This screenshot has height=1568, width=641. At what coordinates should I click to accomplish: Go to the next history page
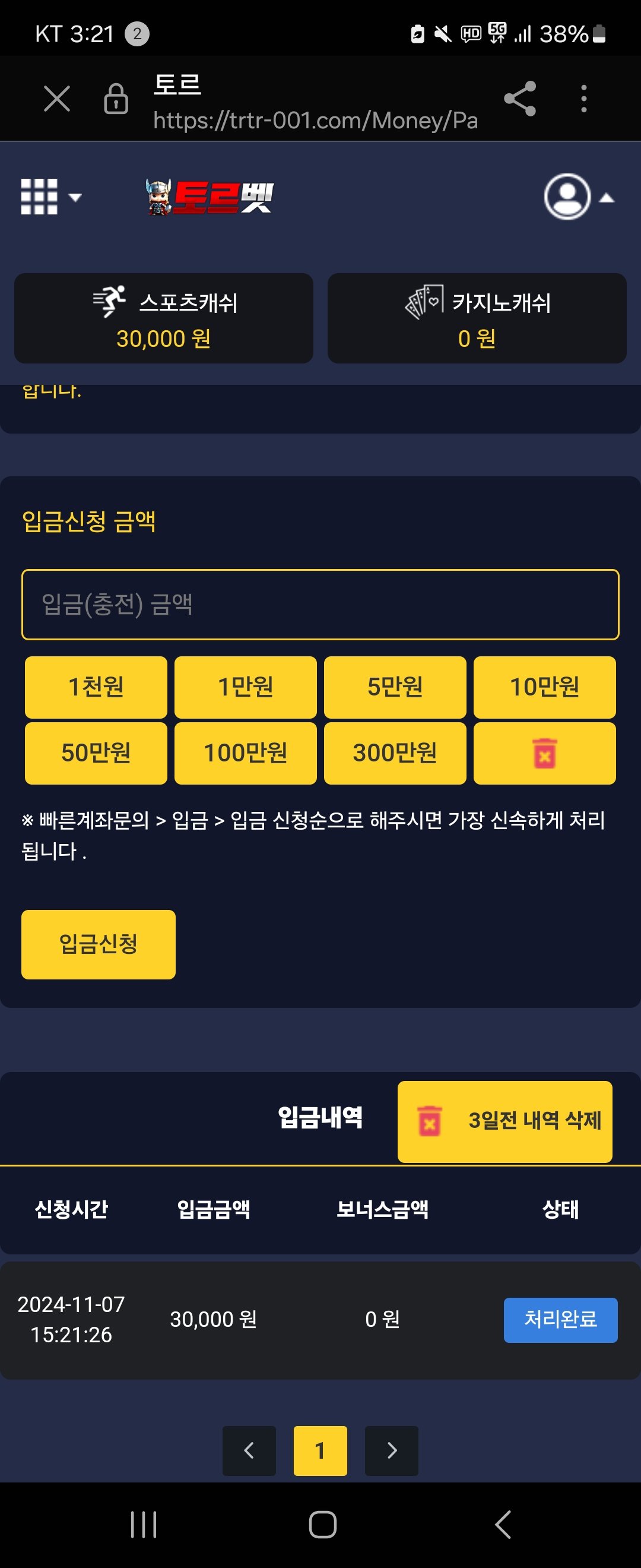(391, 1450)
